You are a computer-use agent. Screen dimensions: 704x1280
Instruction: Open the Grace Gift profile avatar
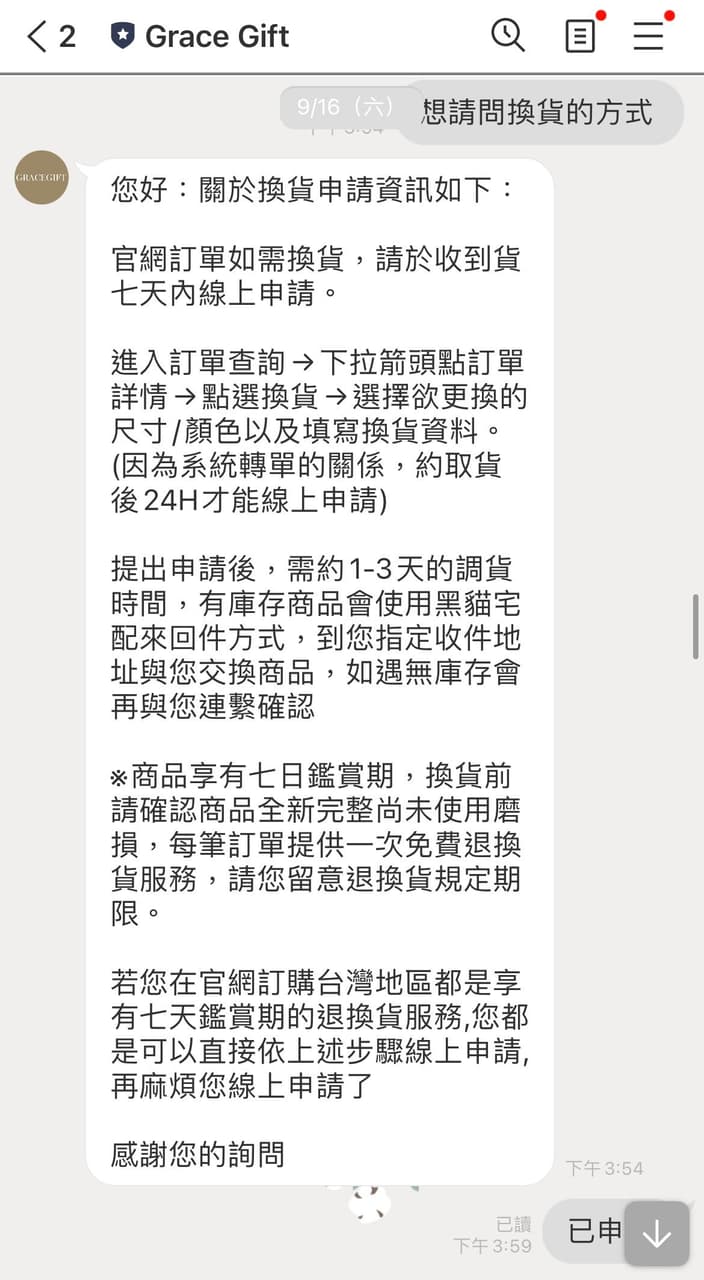[x=42, y=178]
